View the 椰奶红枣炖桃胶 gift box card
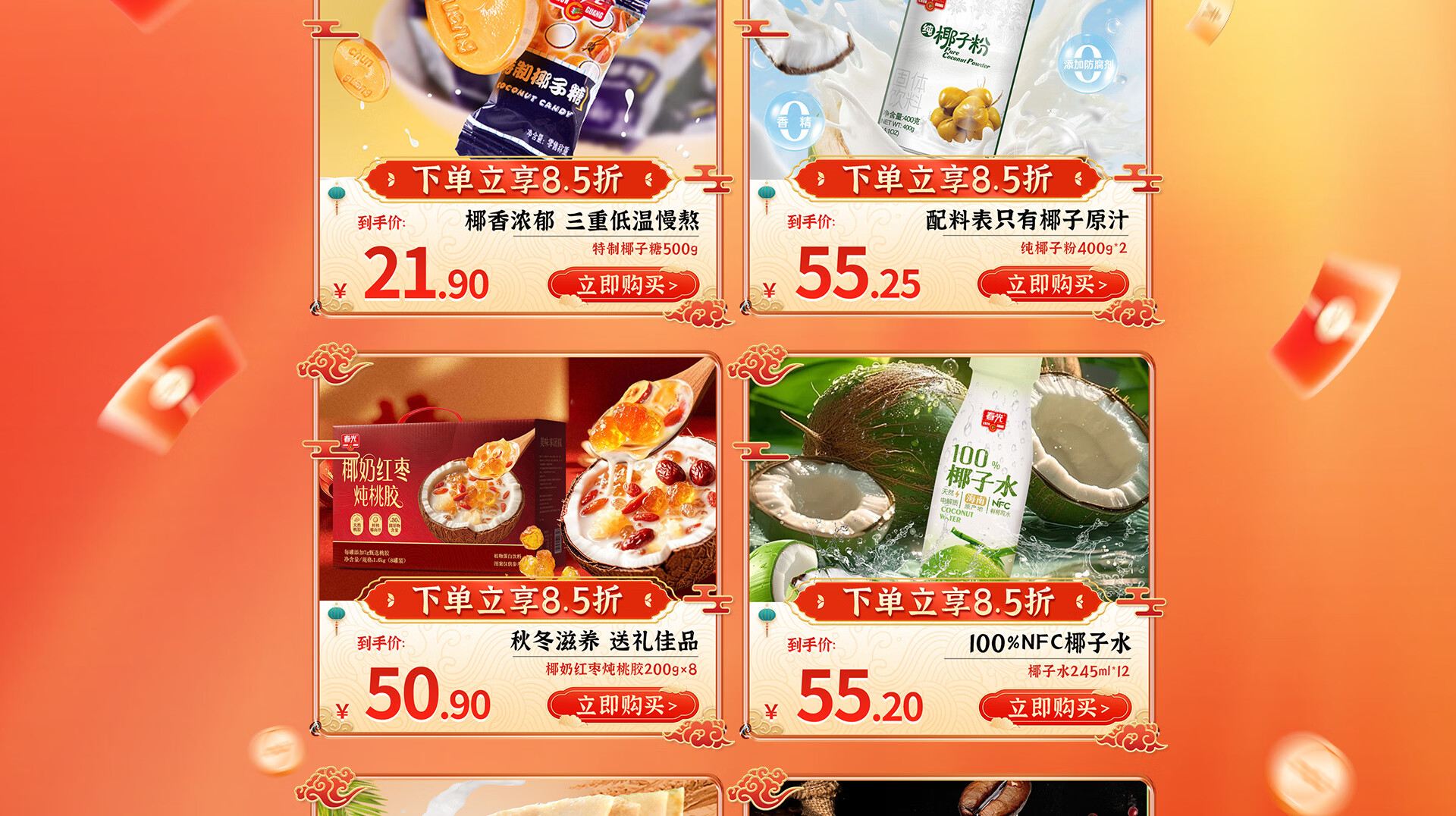 (518, 545)
